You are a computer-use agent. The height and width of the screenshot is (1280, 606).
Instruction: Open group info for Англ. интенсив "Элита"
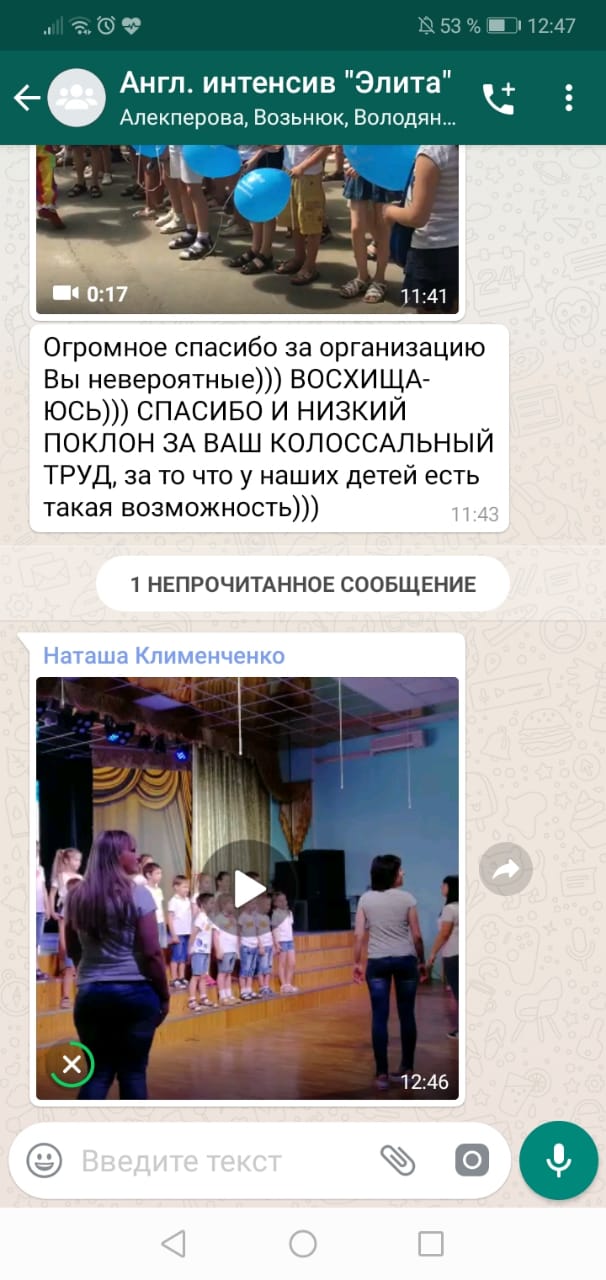(285, 97)
